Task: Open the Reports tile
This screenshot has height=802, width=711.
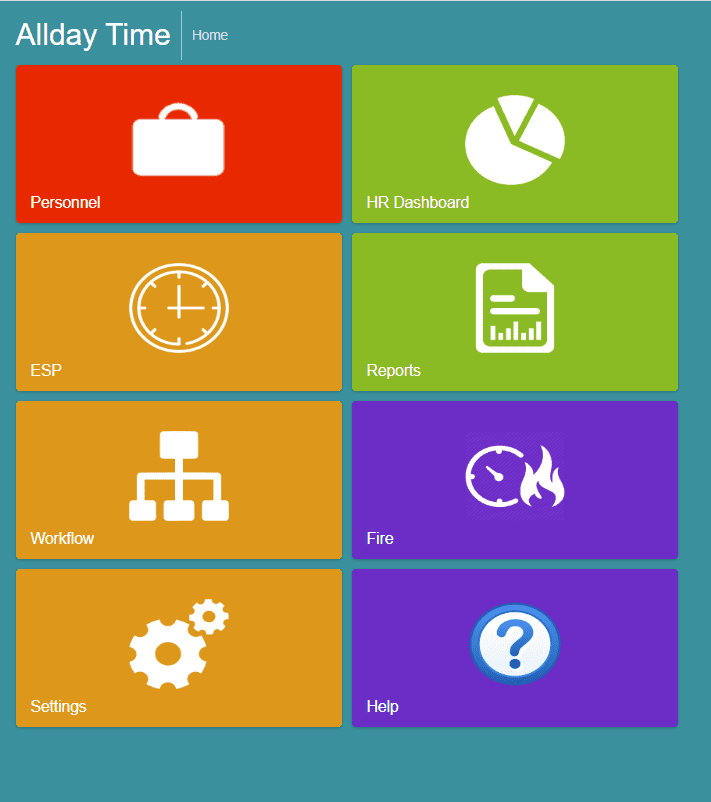Action: point(514,311)
